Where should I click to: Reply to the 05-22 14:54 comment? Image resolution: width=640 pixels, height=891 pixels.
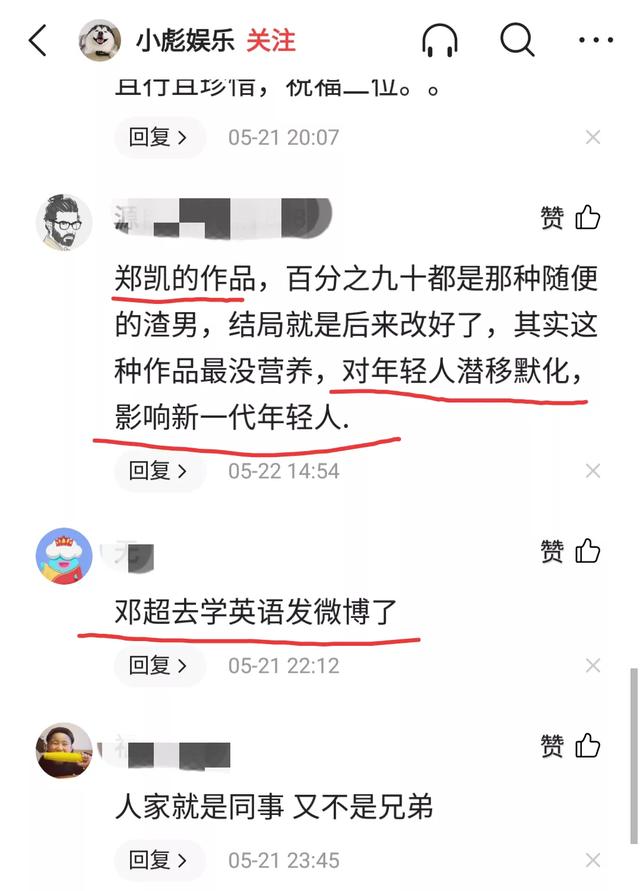[159, 471]
